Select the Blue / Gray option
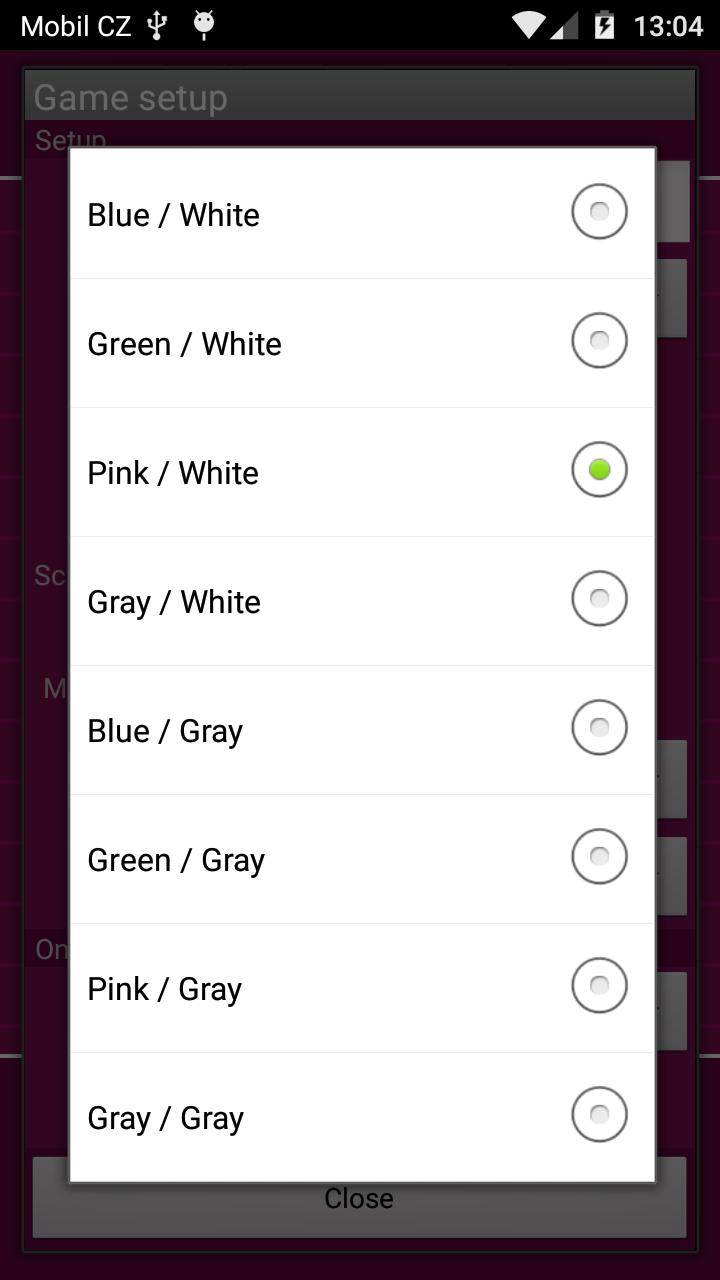Viewport: 720px width, 1280px height. (362, 730)
